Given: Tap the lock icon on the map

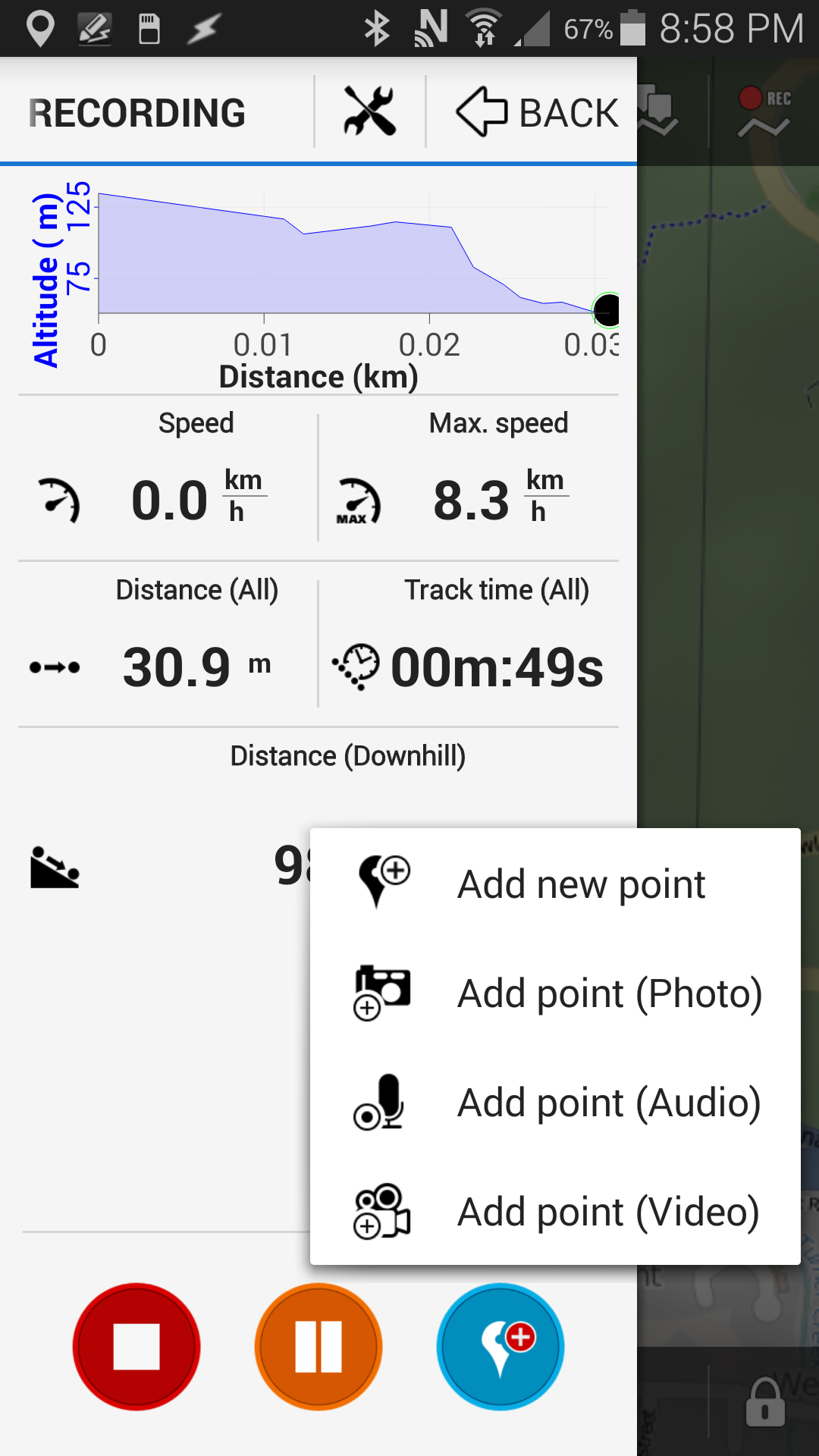Looking at the screenshot, I should tap(764, 1403).
